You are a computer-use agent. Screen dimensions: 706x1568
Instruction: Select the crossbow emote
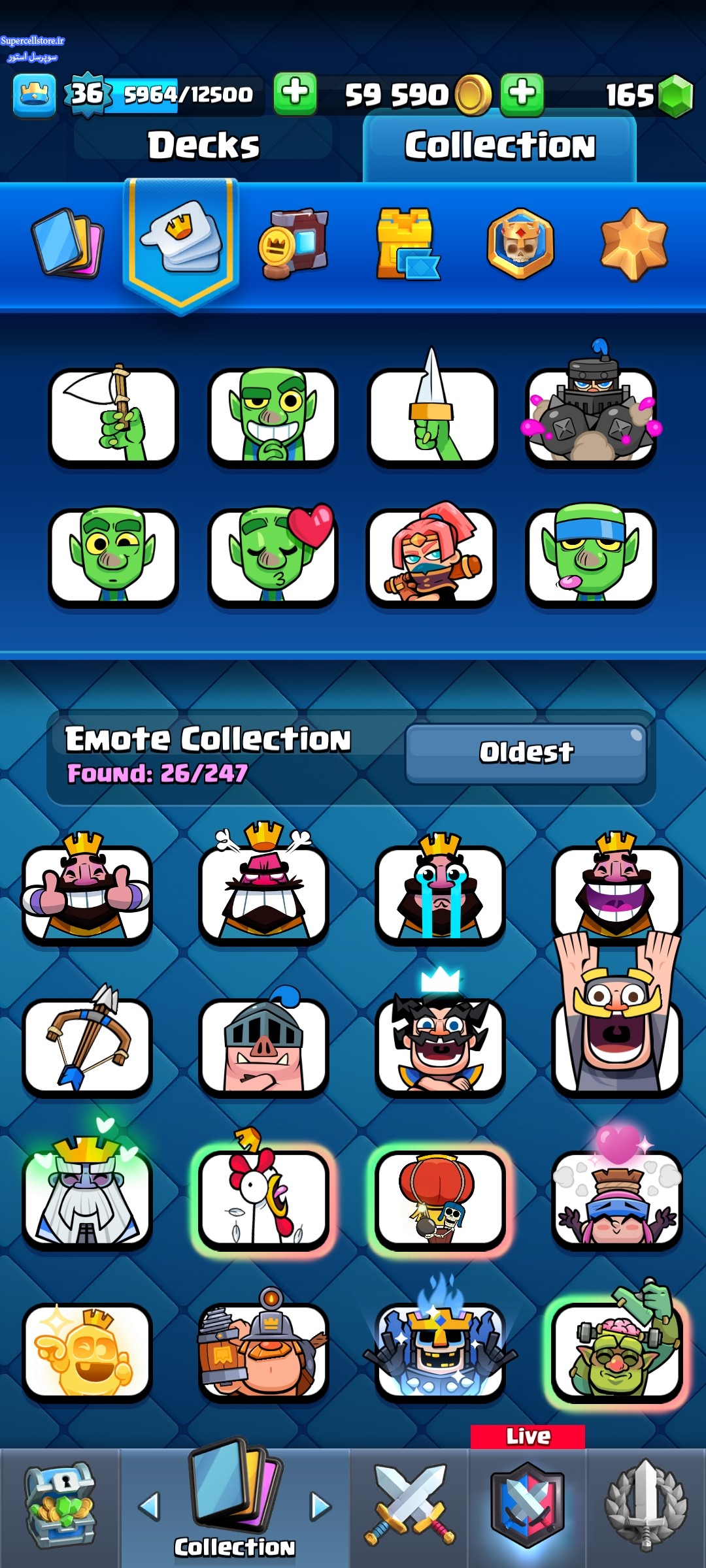coord(87,1044)
